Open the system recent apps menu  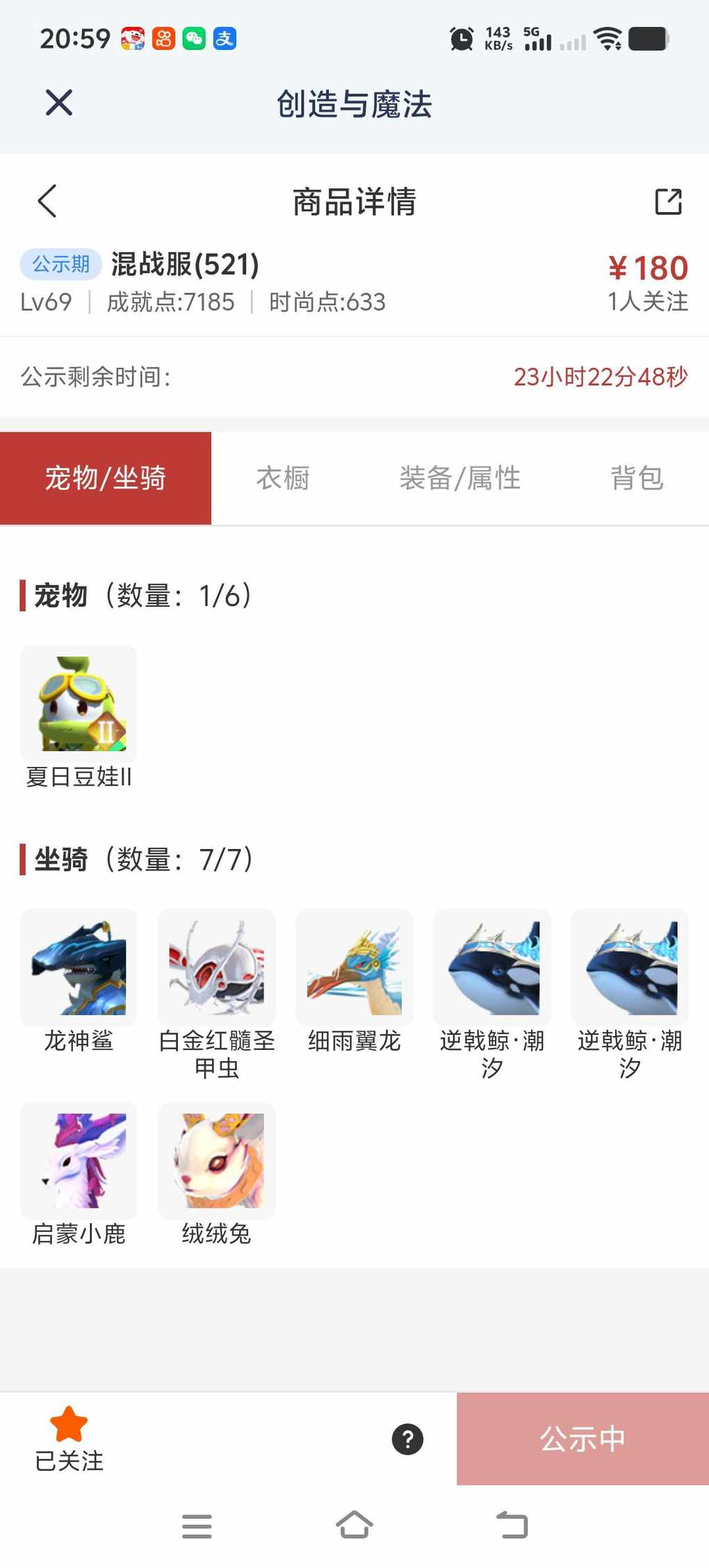197,1526
